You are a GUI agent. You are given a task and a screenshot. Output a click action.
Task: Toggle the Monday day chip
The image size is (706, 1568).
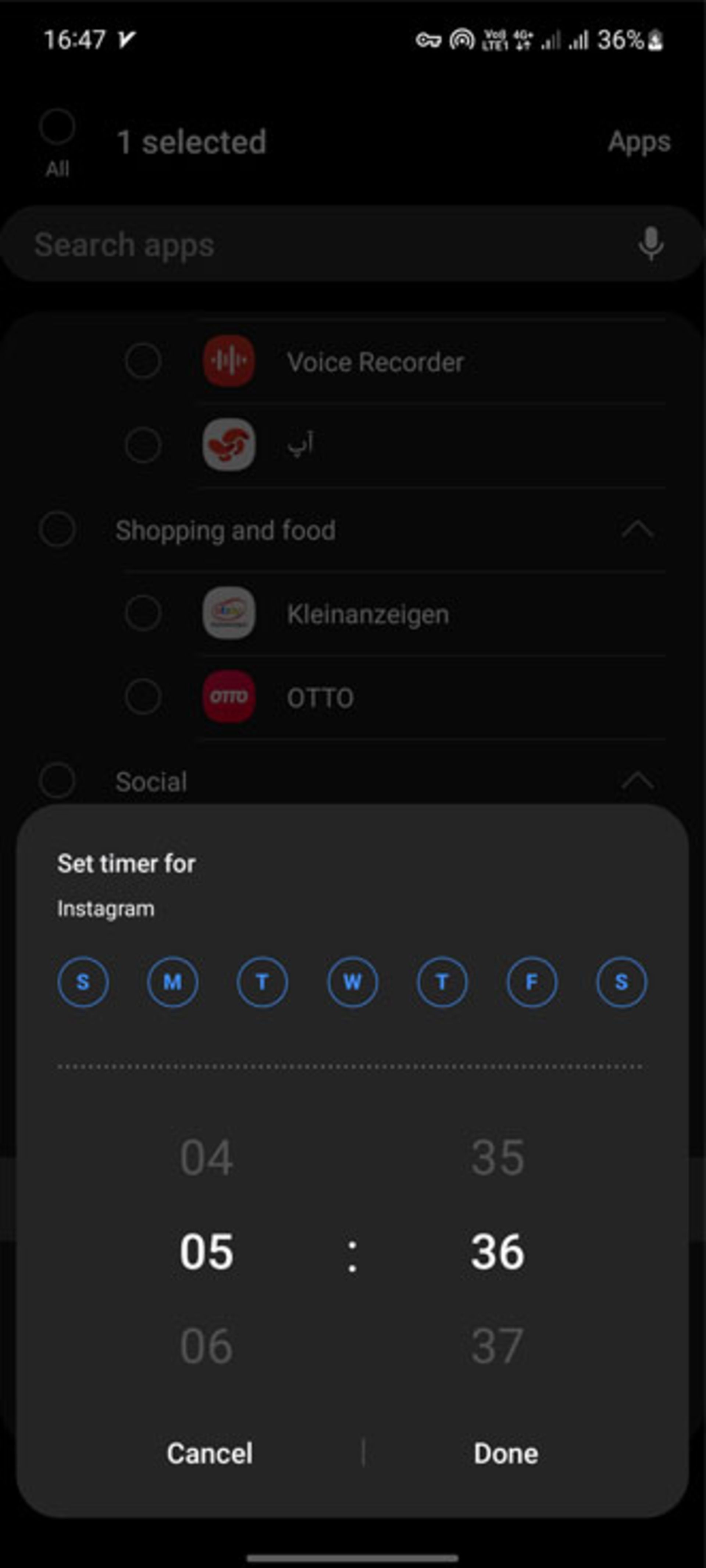click(x=172, y=982)
